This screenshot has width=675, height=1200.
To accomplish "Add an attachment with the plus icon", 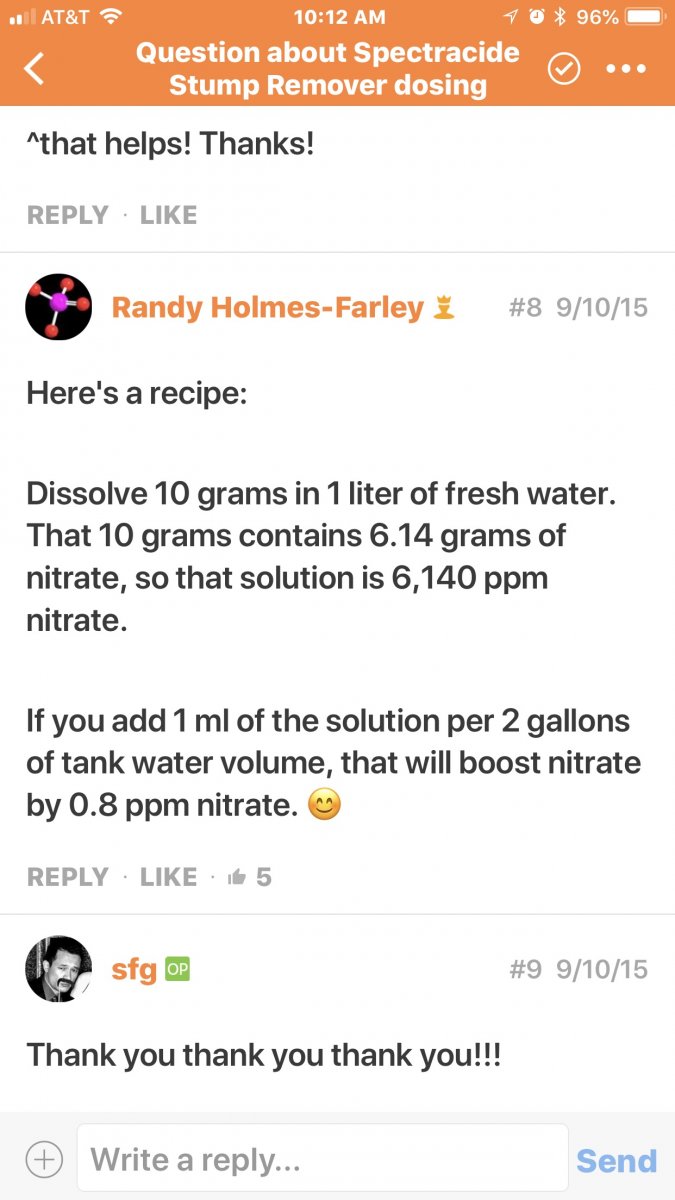I will (44, 1160).
